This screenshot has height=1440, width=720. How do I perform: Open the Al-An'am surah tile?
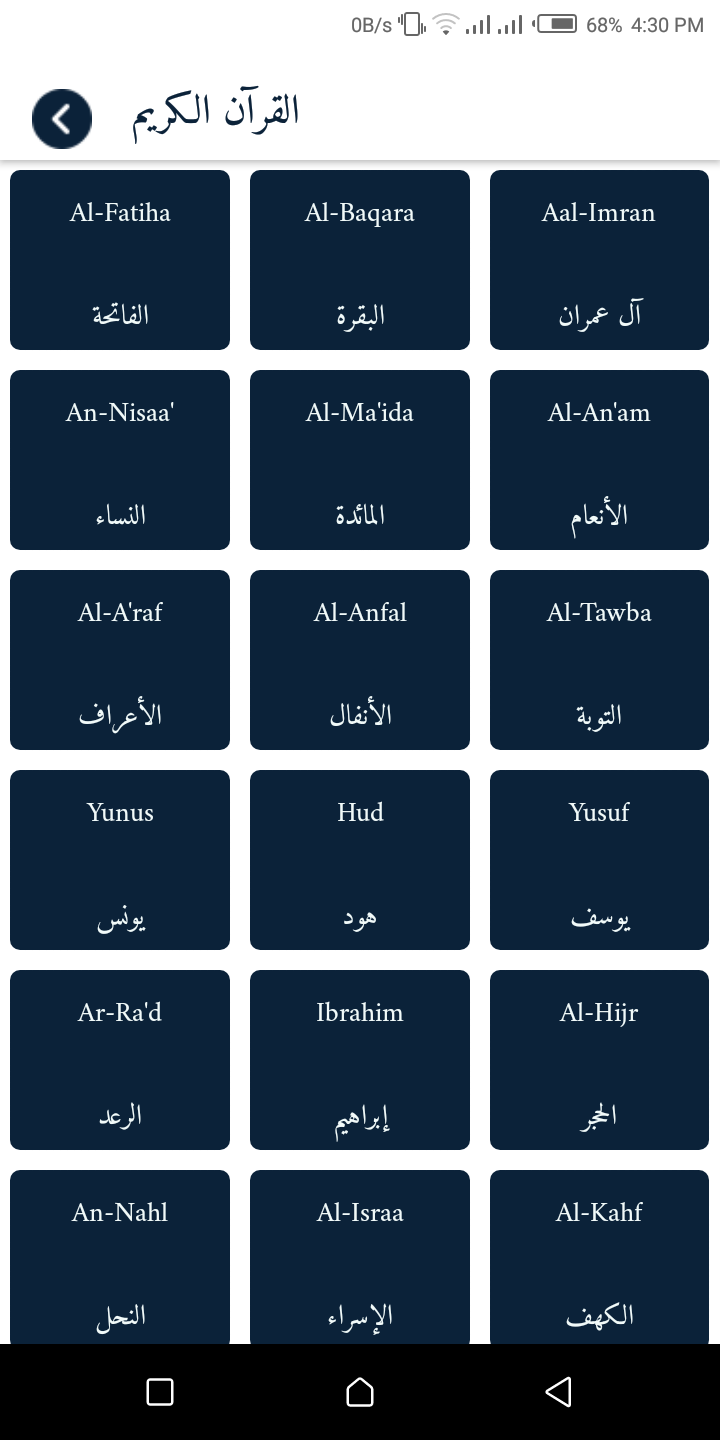coord(599,460)
